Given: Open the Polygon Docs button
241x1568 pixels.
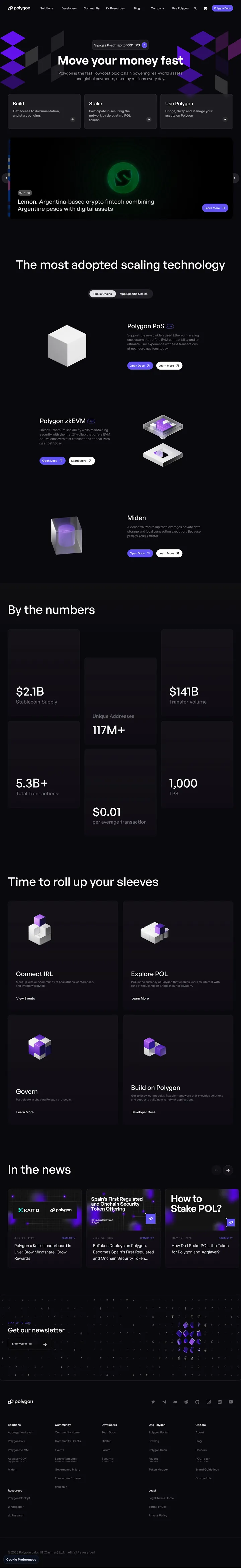Looking at the screenshot, I should 222,8.
